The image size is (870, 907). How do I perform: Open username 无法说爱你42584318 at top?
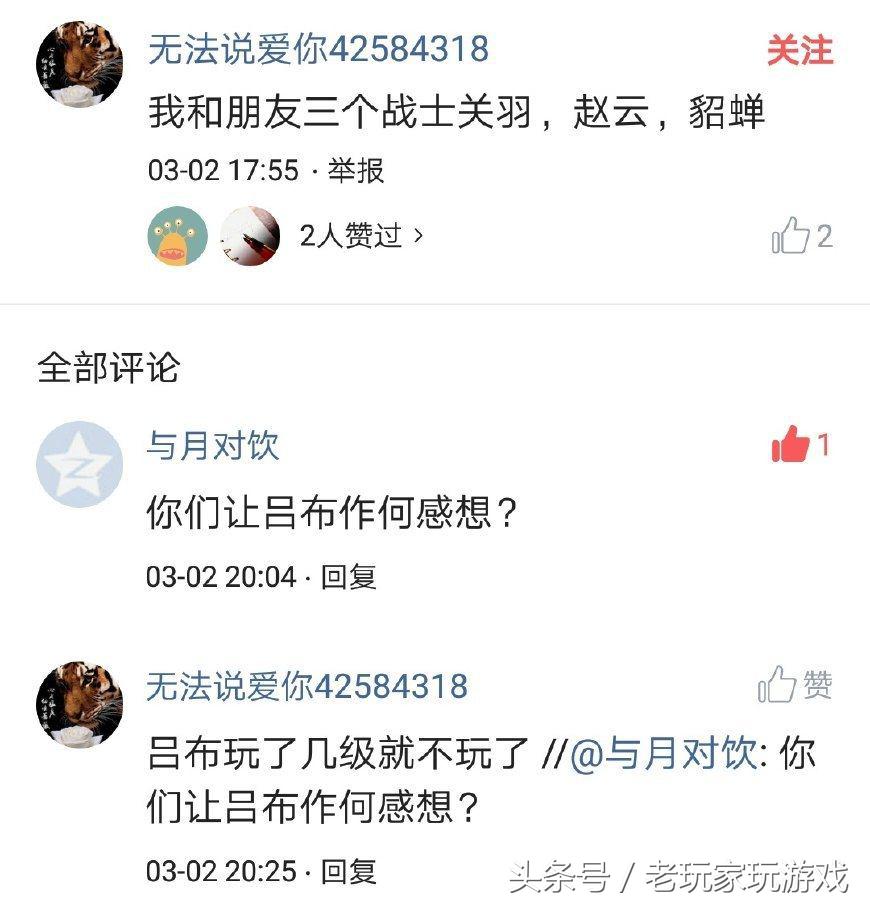pyautogui.click(x=318, y=49)
